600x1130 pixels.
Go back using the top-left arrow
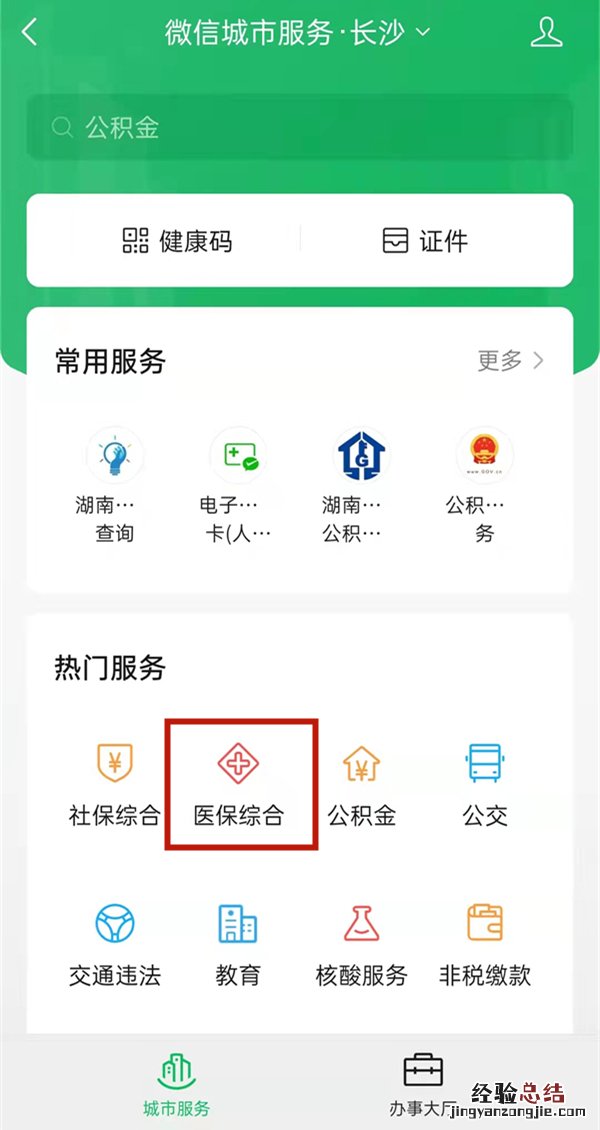(x=30, y=33)
